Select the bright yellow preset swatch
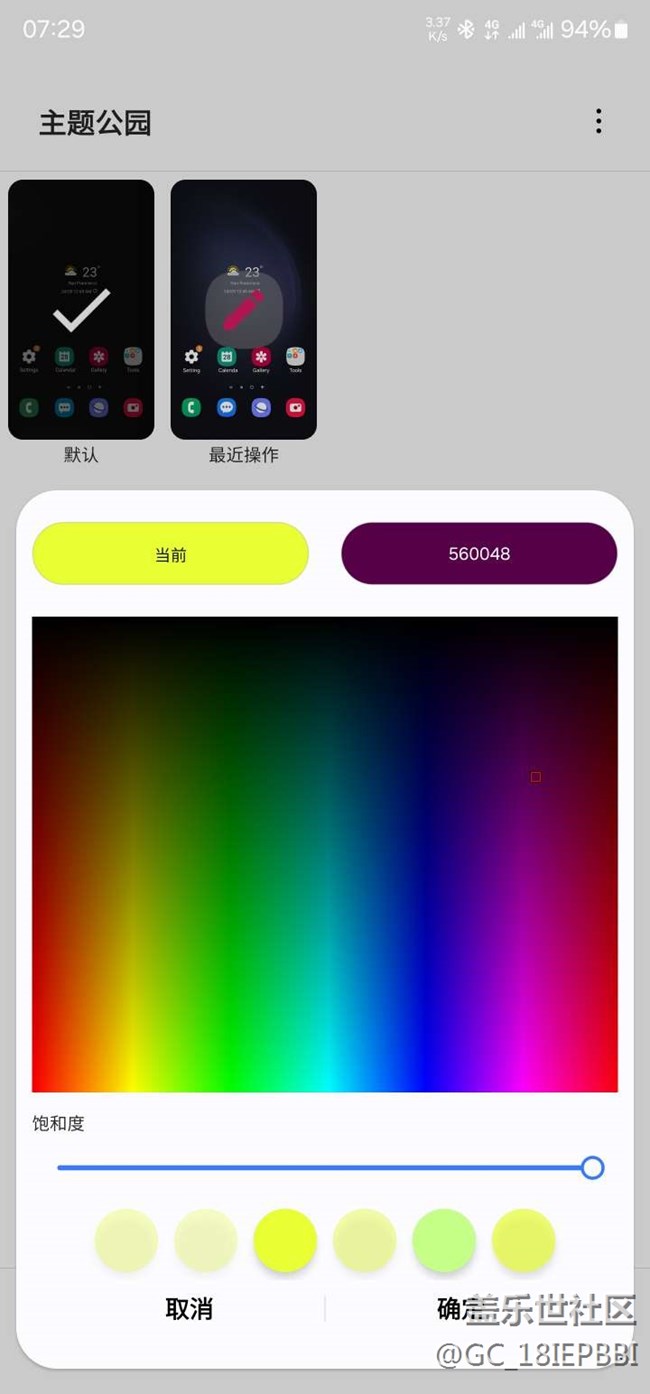The width and height of the screenshot is (650, 1394). pos(285,1240)
